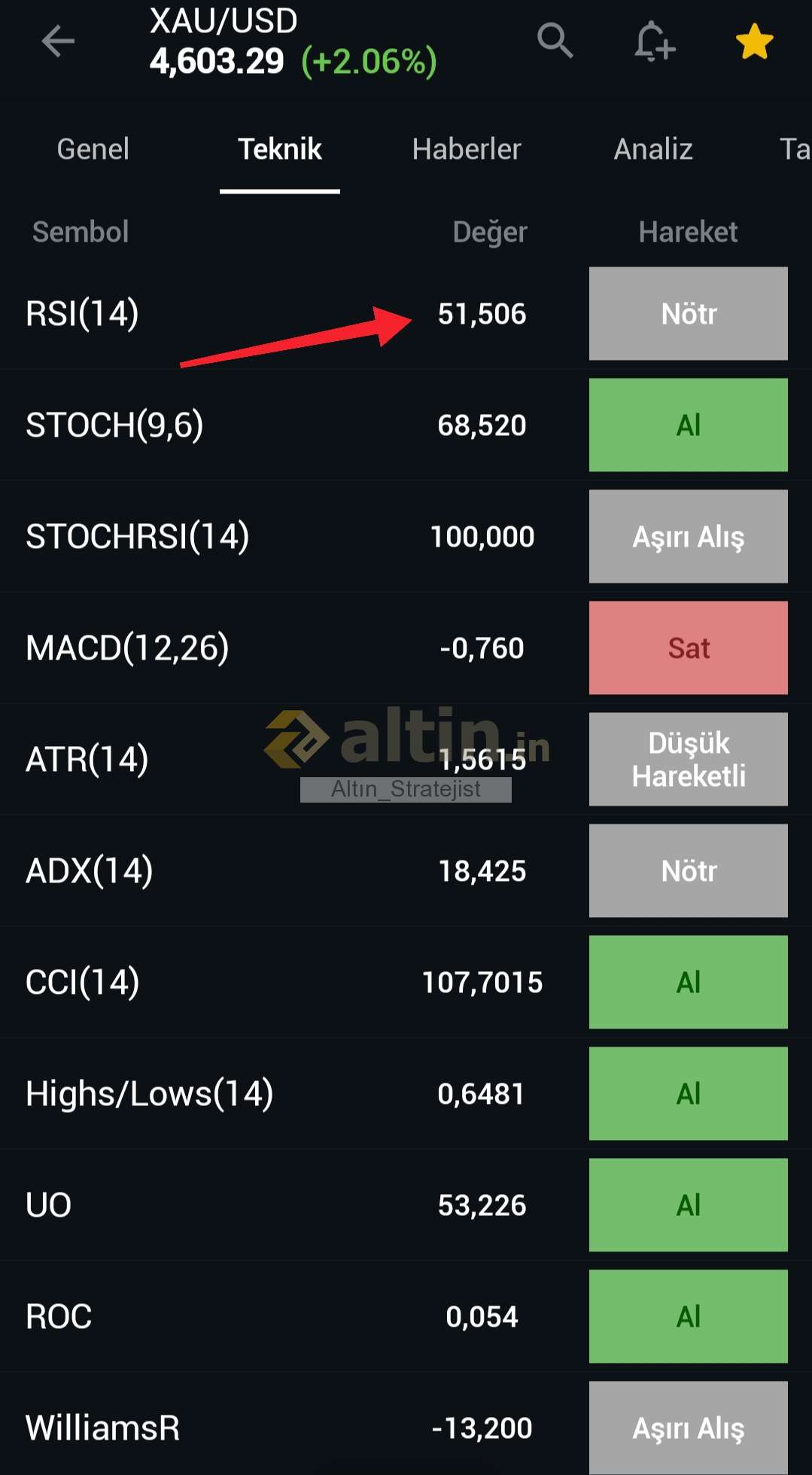Select the Teknik tab
Viewport: 812px width, 1475px height.
click(279, 149)
